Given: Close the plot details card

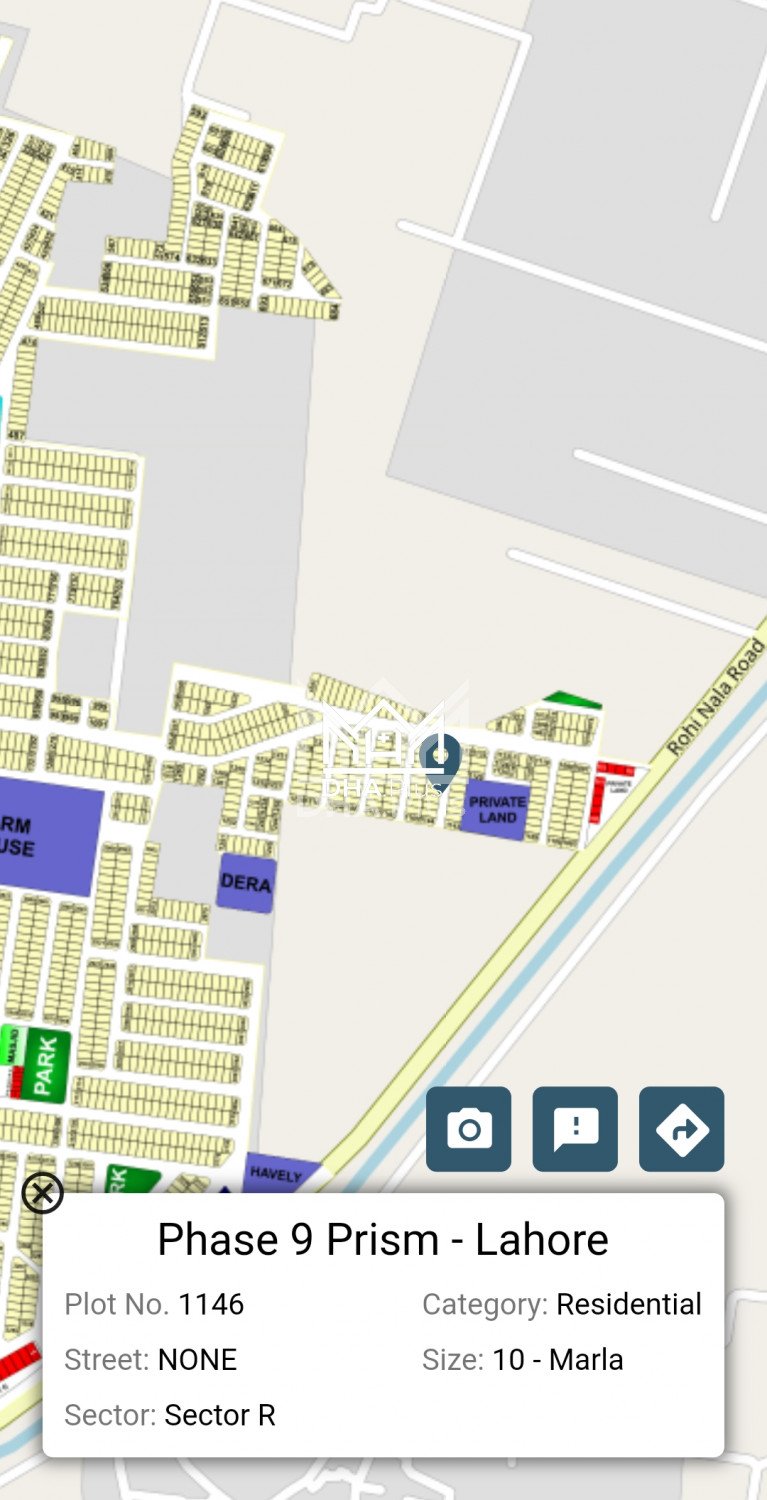Looking at the screenshot, I should click(42, 1193).
